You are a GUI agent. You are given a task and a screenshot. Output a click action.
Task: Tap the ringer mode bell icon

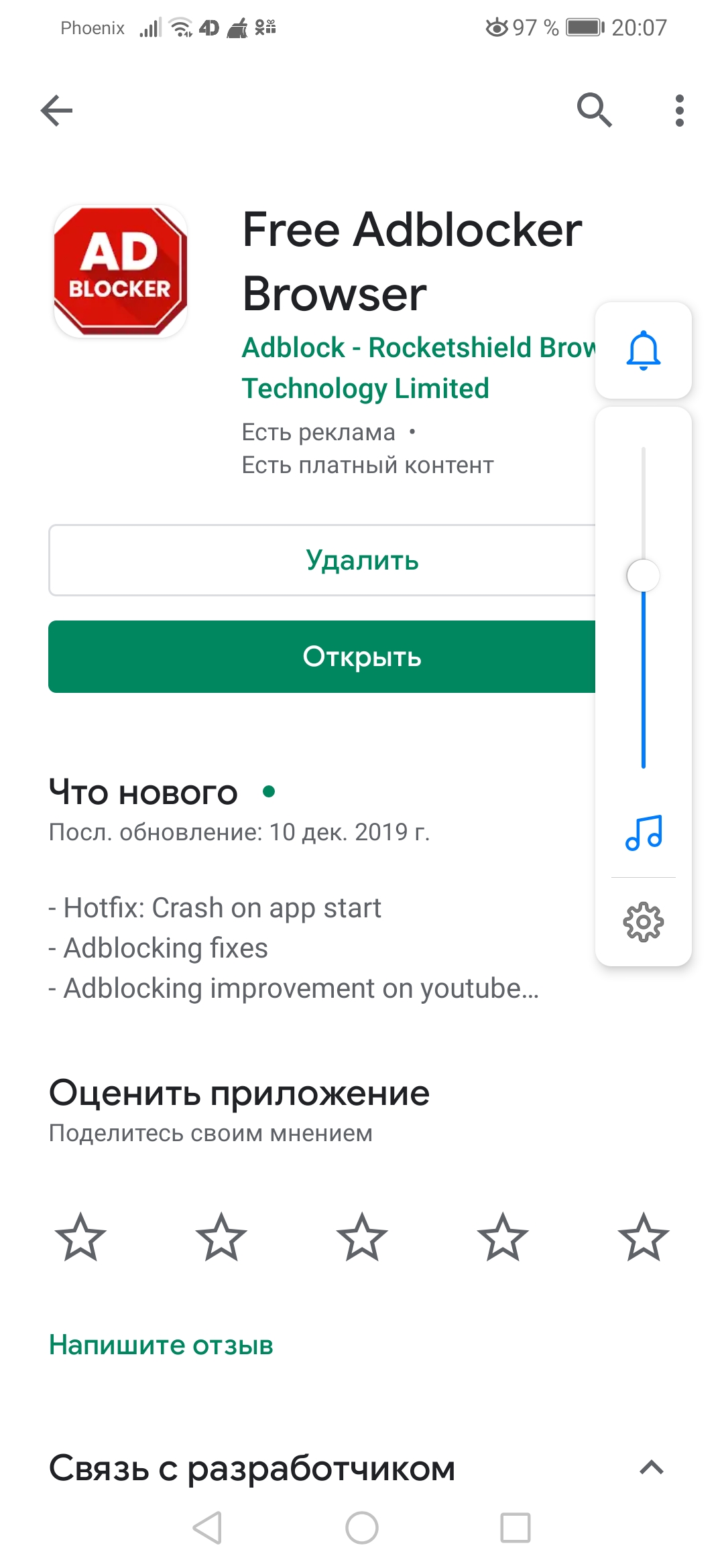click(x=644, y=350)
